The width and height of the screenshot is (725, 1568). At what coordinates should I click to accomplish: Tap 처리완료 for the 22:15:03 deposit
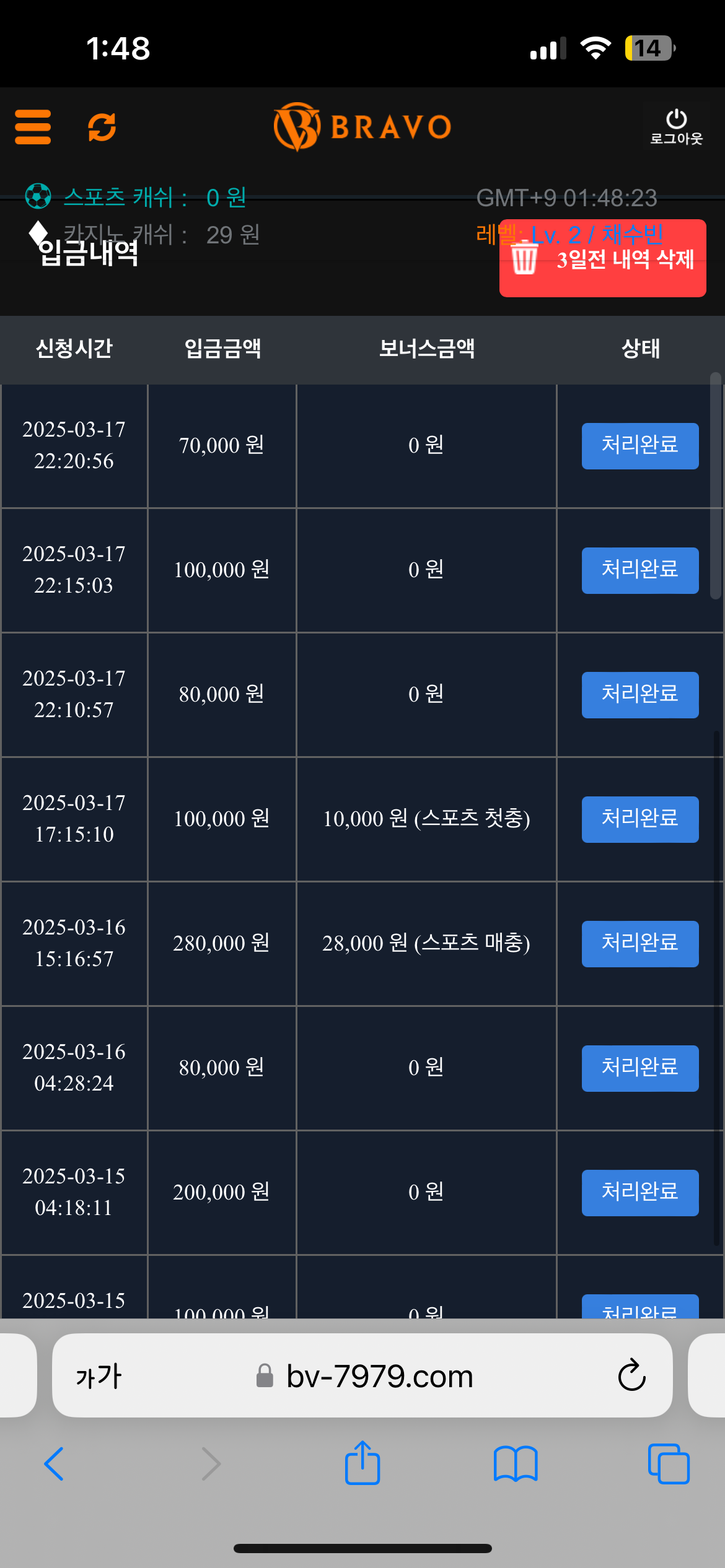pyautogui.click(x=640, y=570)
